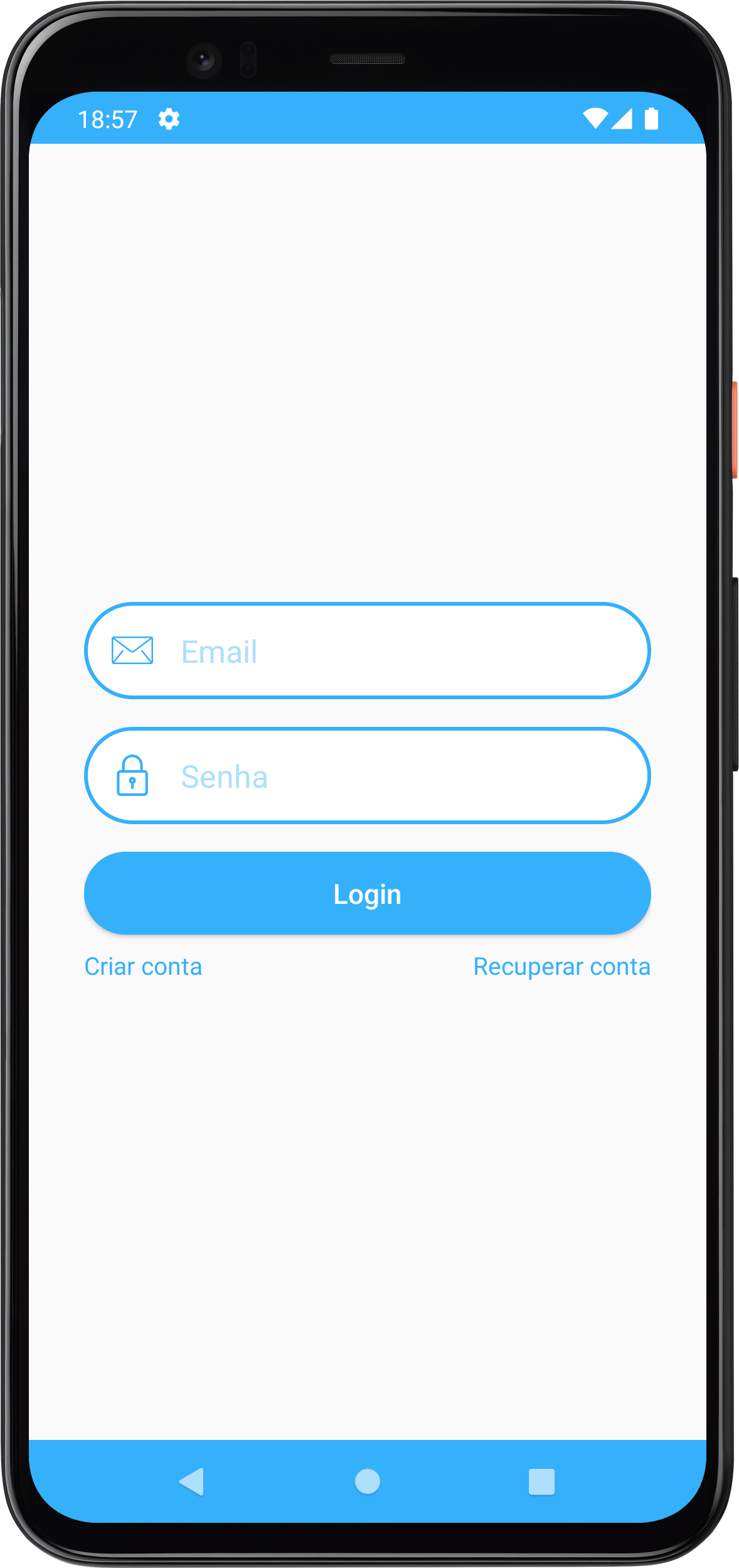Tap the back navigation arrow
This screenshot has height=1568, width=739.
[x=193, y=1481]
